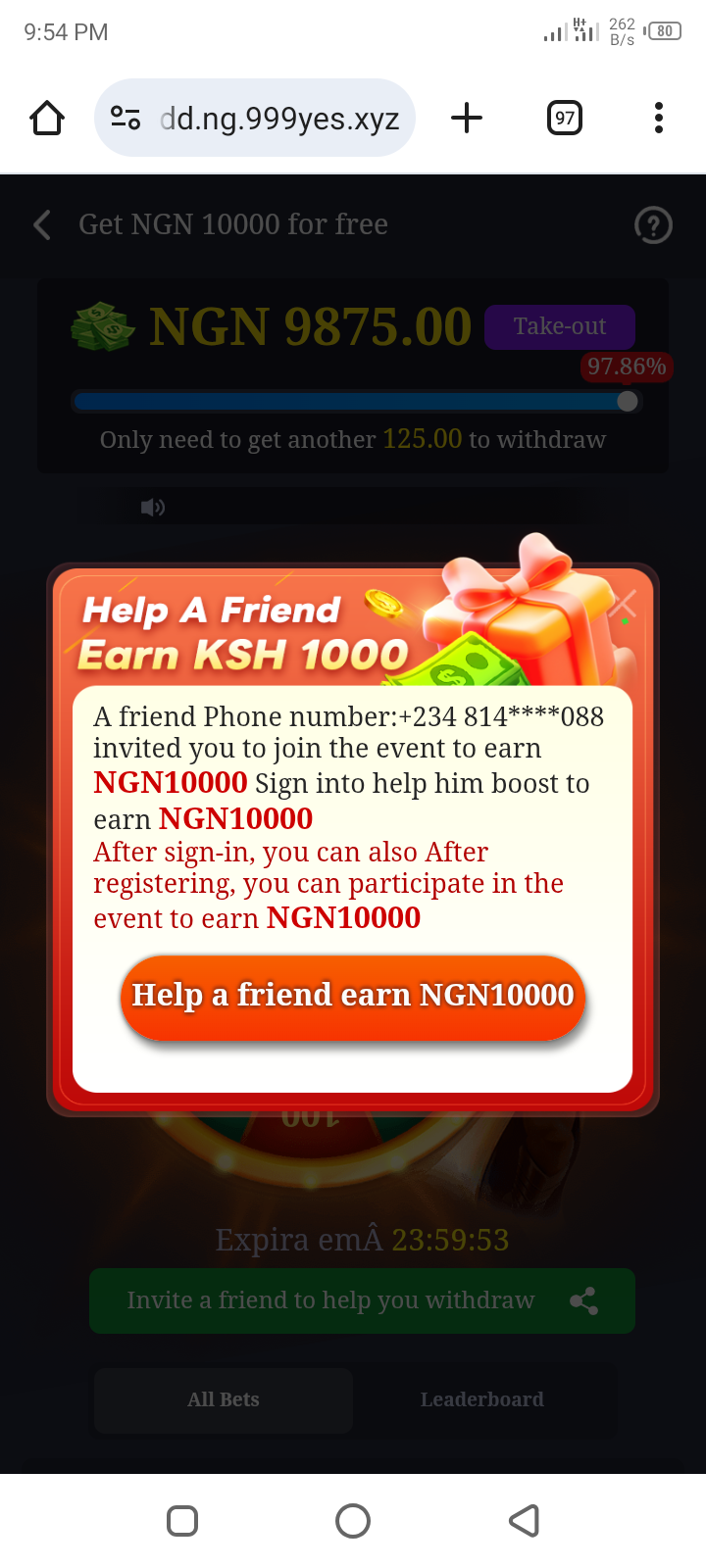Tap Help a friend earn NGN10000 button
The height and width of the screenshot is (1568, 706).
pos(353,997)
